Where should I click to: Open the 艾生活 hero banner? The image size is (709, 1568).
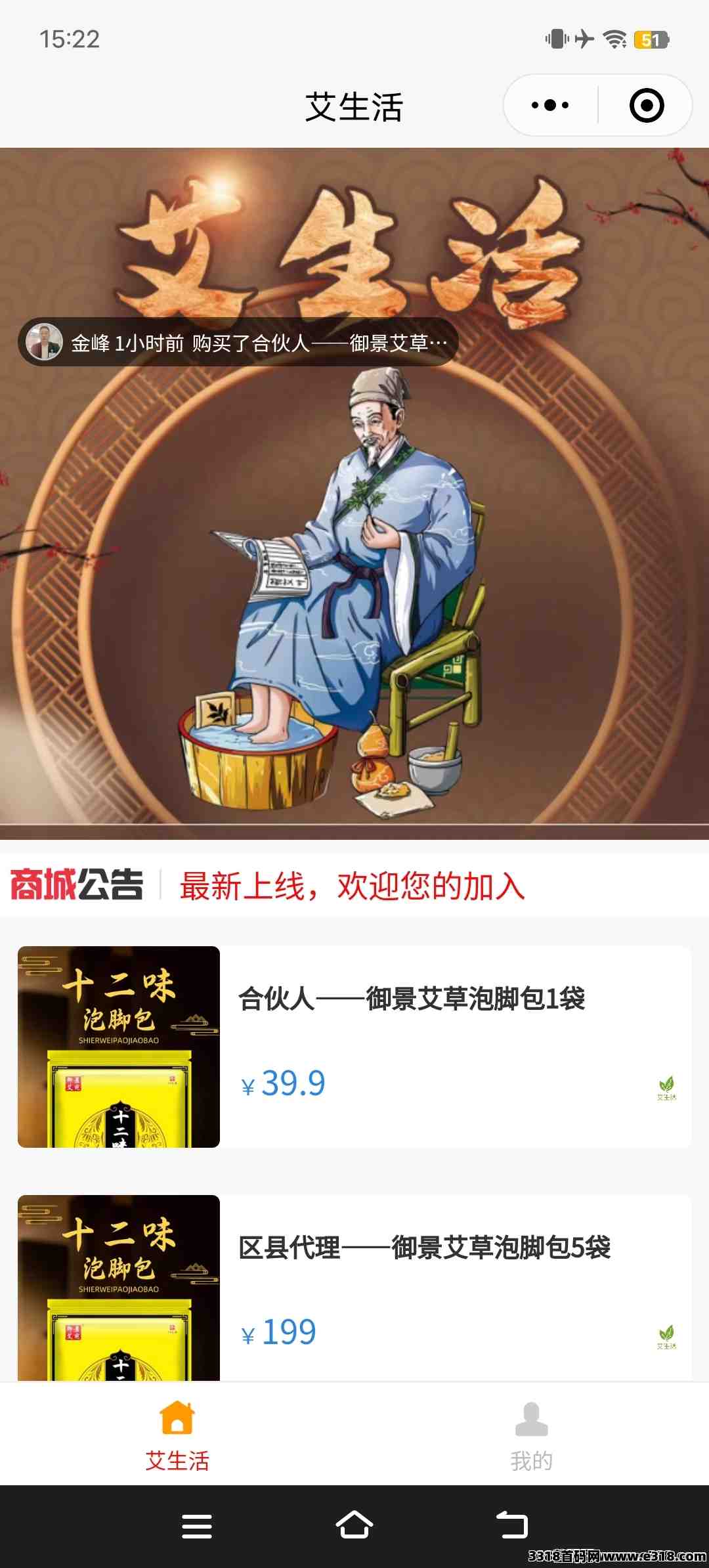click(x=354, y=494)
